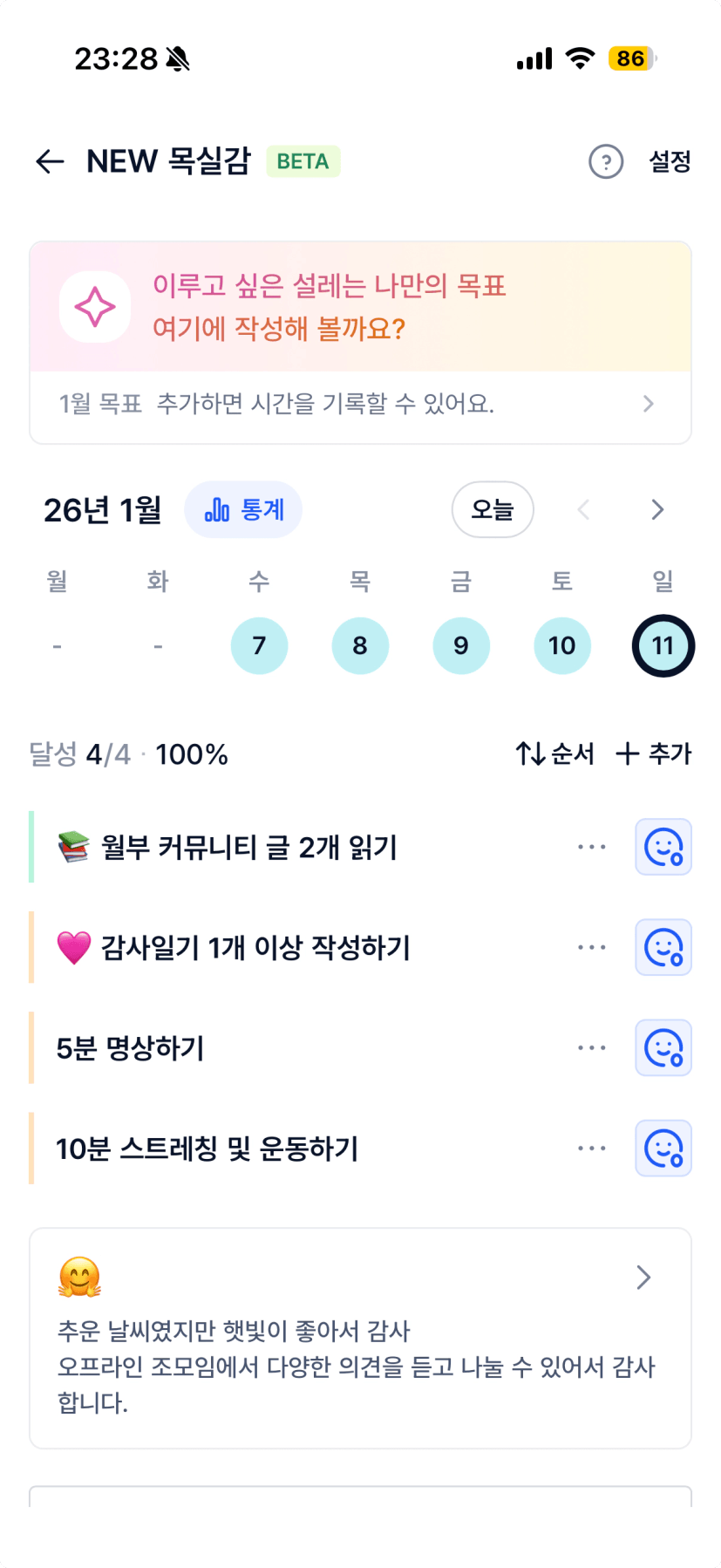Screen dimensions: 721x1568
Task: Select date 8 on the calendar
Action: coord(360,646)
